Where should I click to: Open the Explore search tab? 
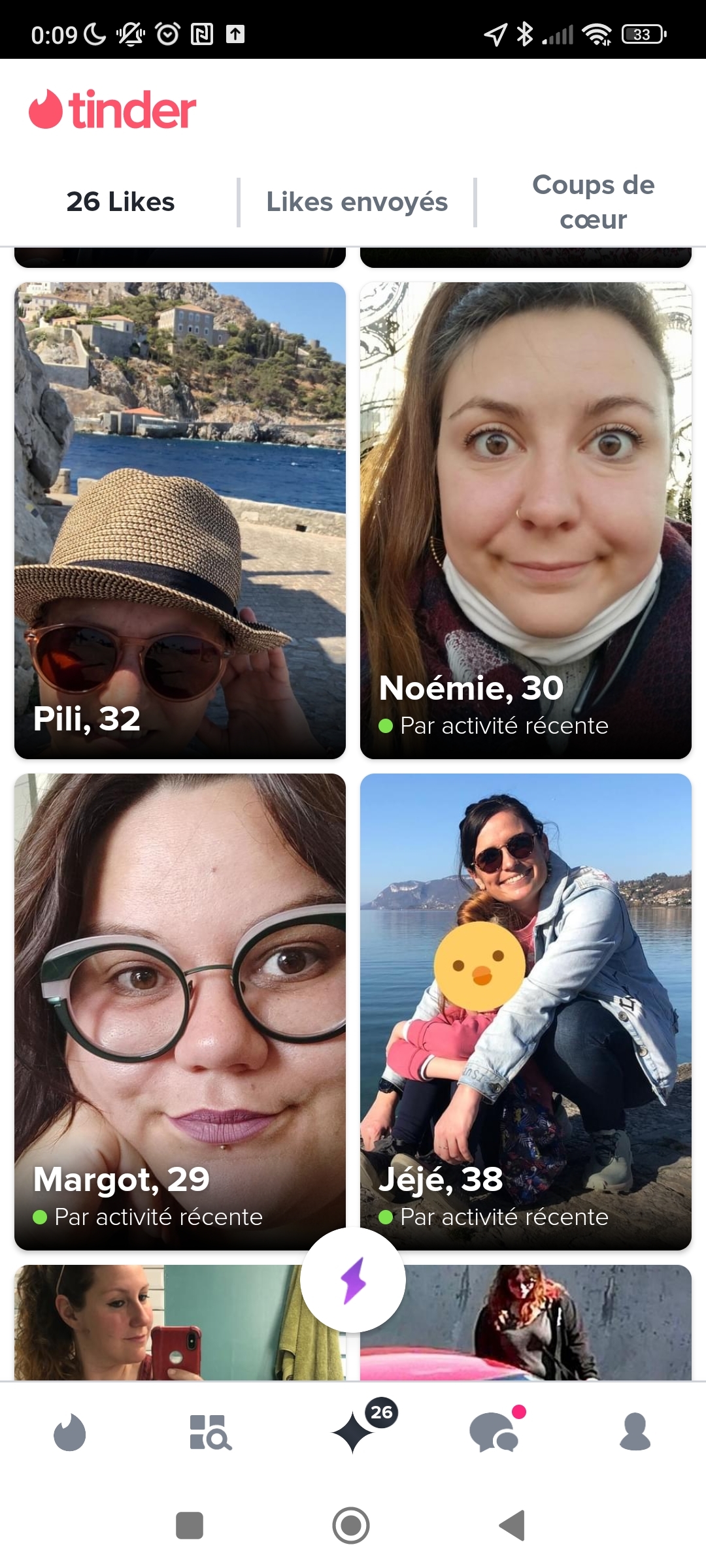pos(210,1432)
